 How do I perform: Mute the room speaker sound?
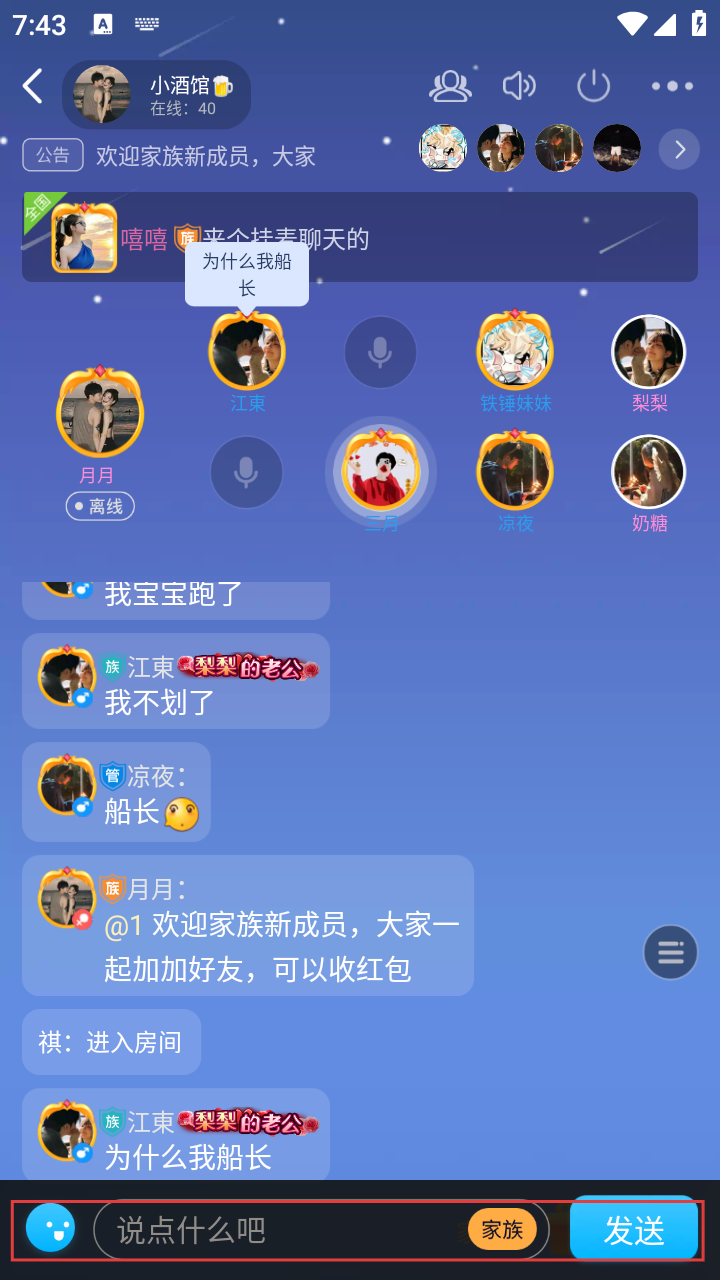pyautogui.click(x=519, y=87)
